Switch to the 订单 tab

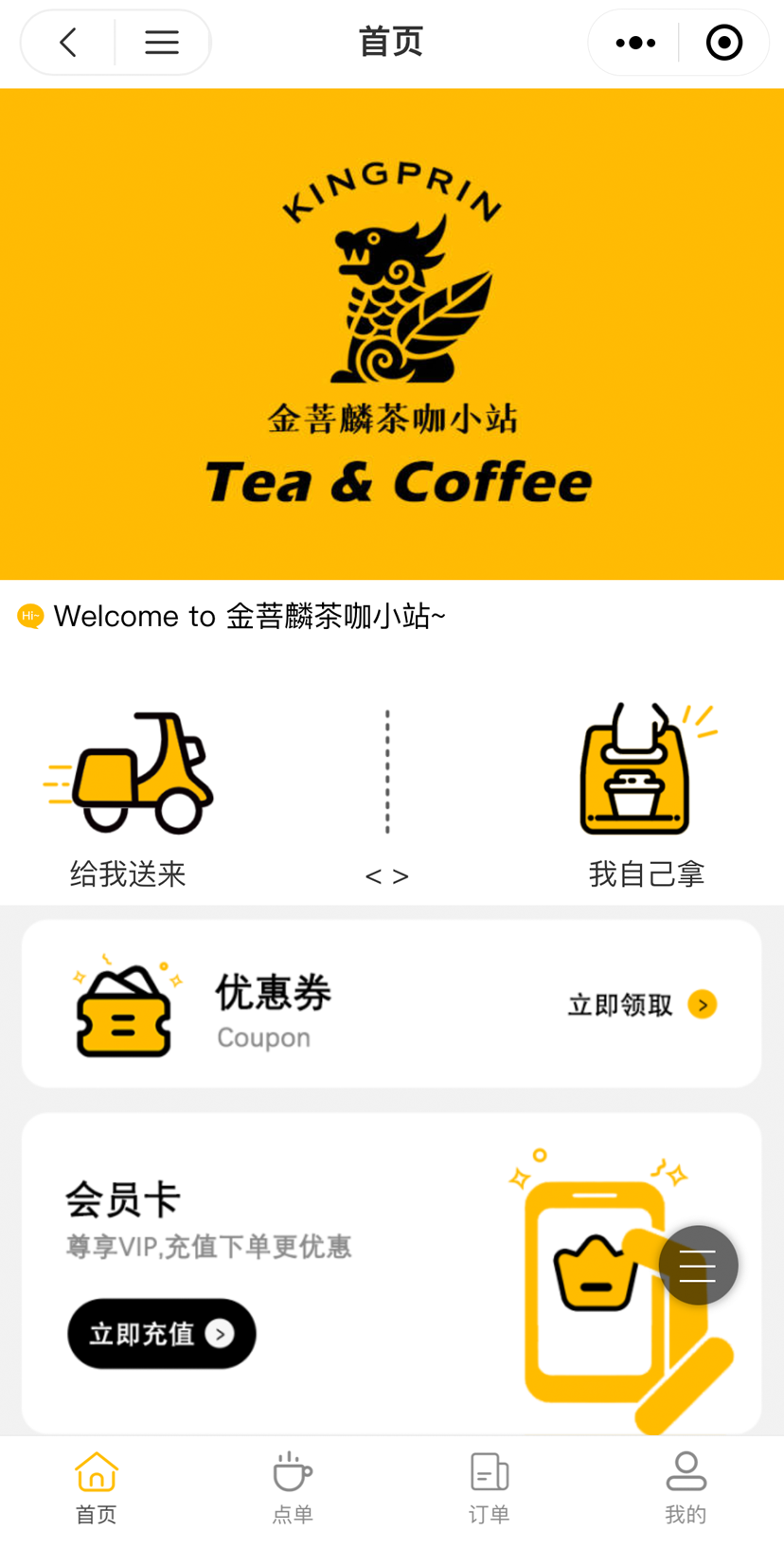[489, 1488]
